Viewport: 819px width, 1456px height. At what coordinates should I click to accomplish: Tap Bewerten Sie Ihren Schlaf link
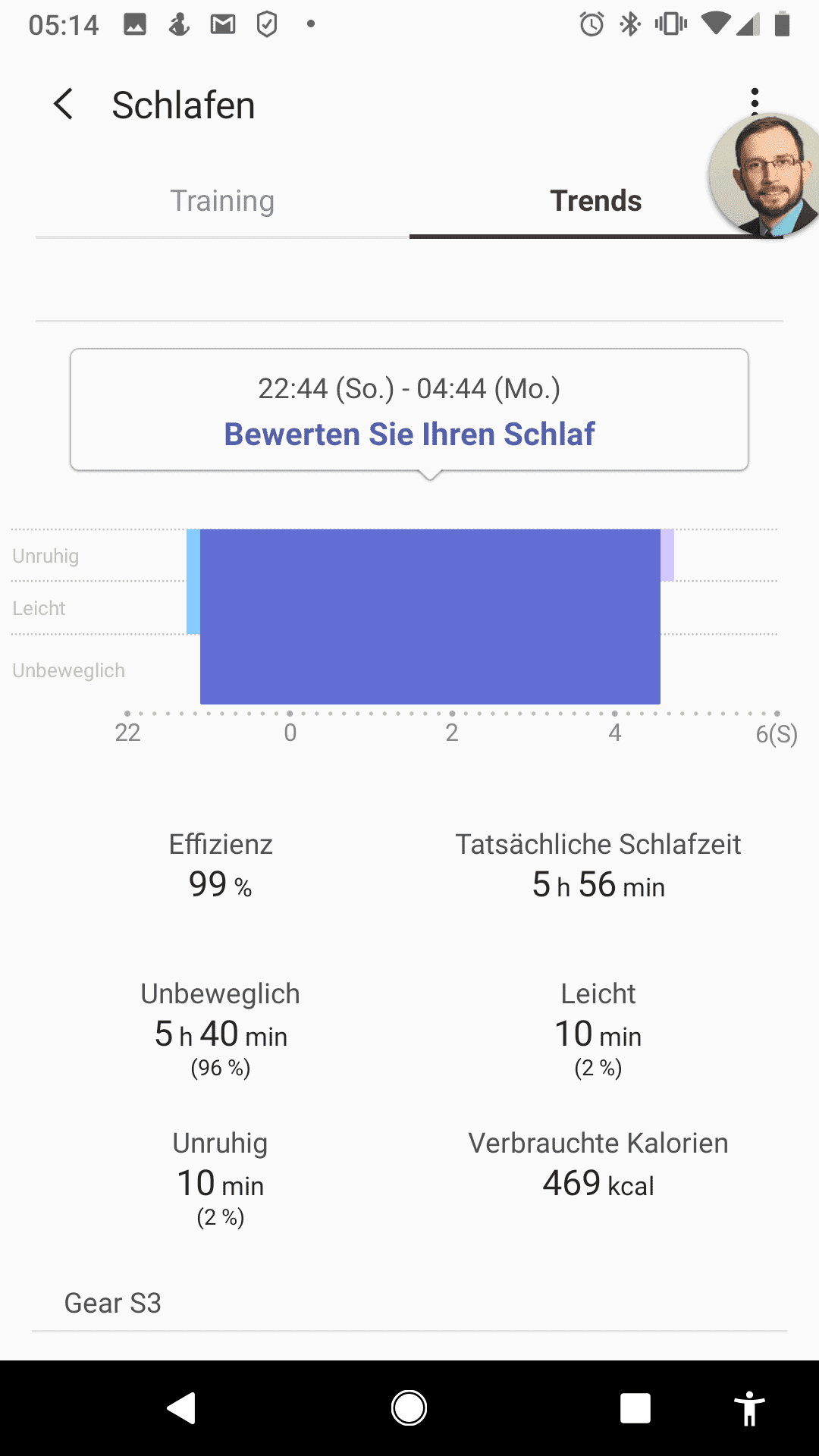[x=409, y=435]
